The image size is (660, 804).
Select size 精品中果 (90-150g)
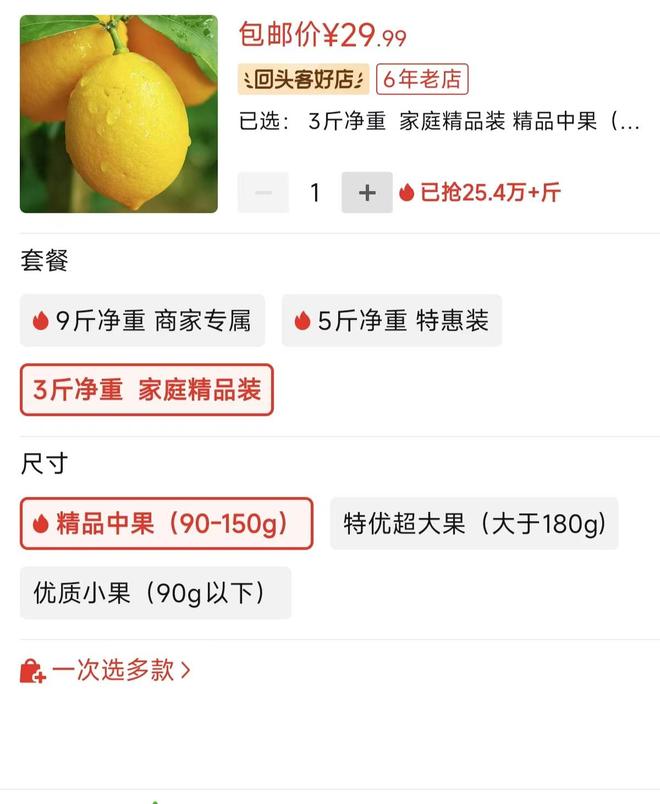click(x=166, y=524)
